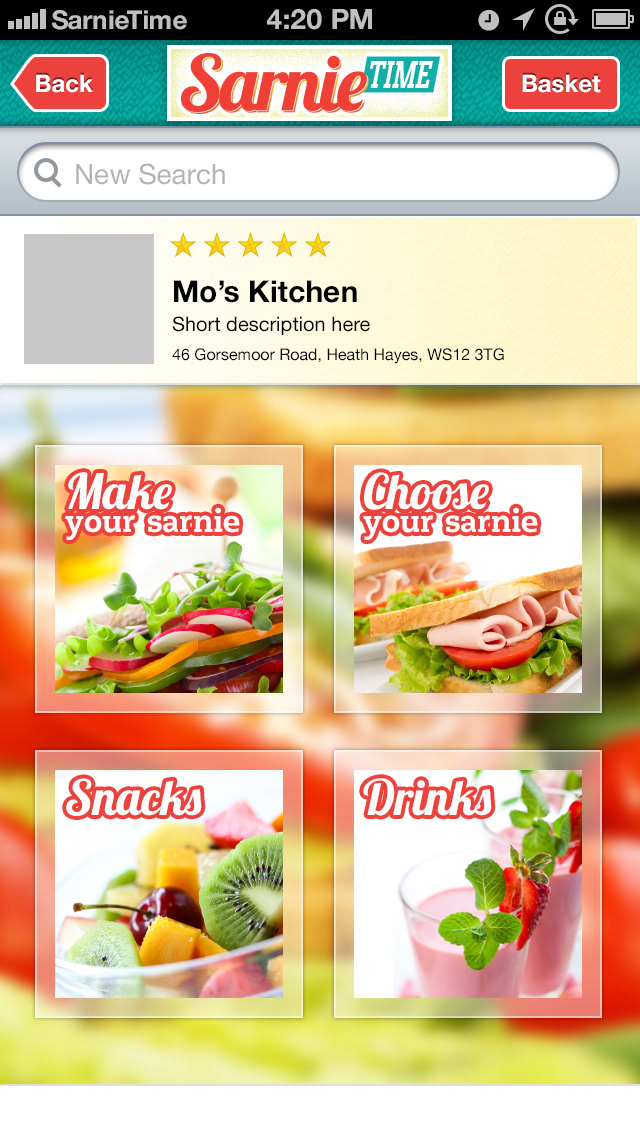Open the Make your sarnie tile
This screenshot has width=640, height=1136.
169,579
